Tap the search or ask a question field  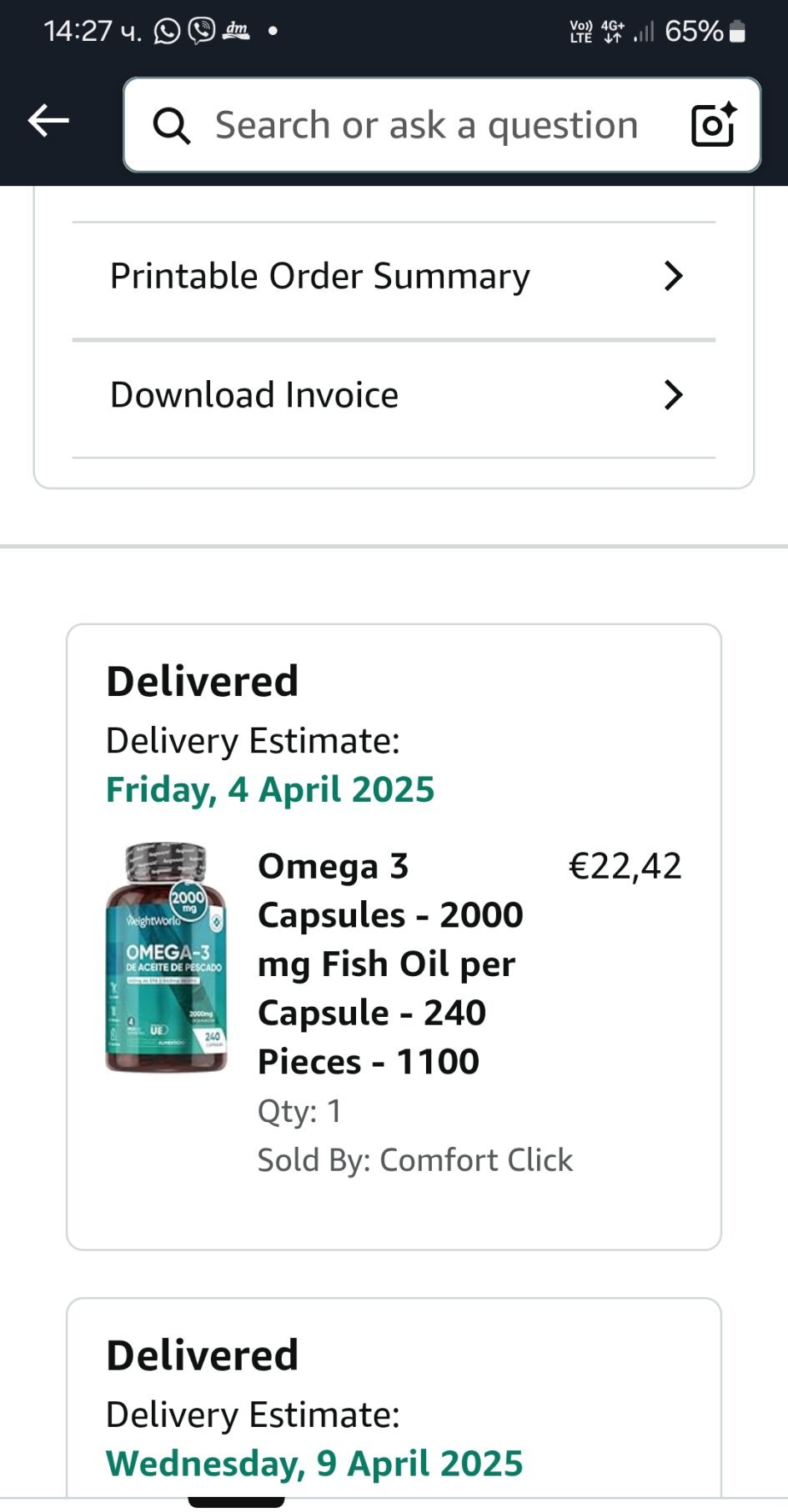click(x=425, y=126)
